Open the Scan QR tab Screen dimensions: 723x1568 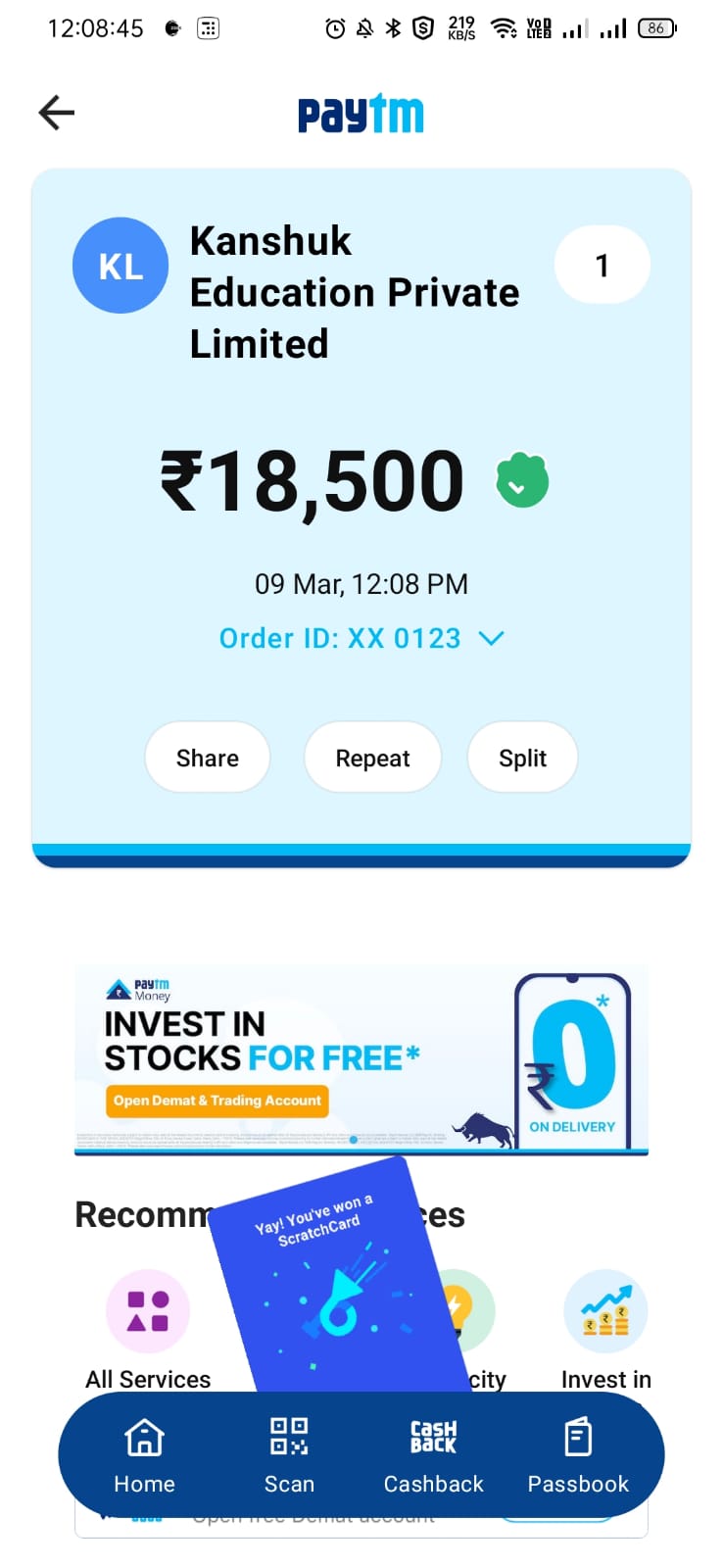[x=289, y=1455]
